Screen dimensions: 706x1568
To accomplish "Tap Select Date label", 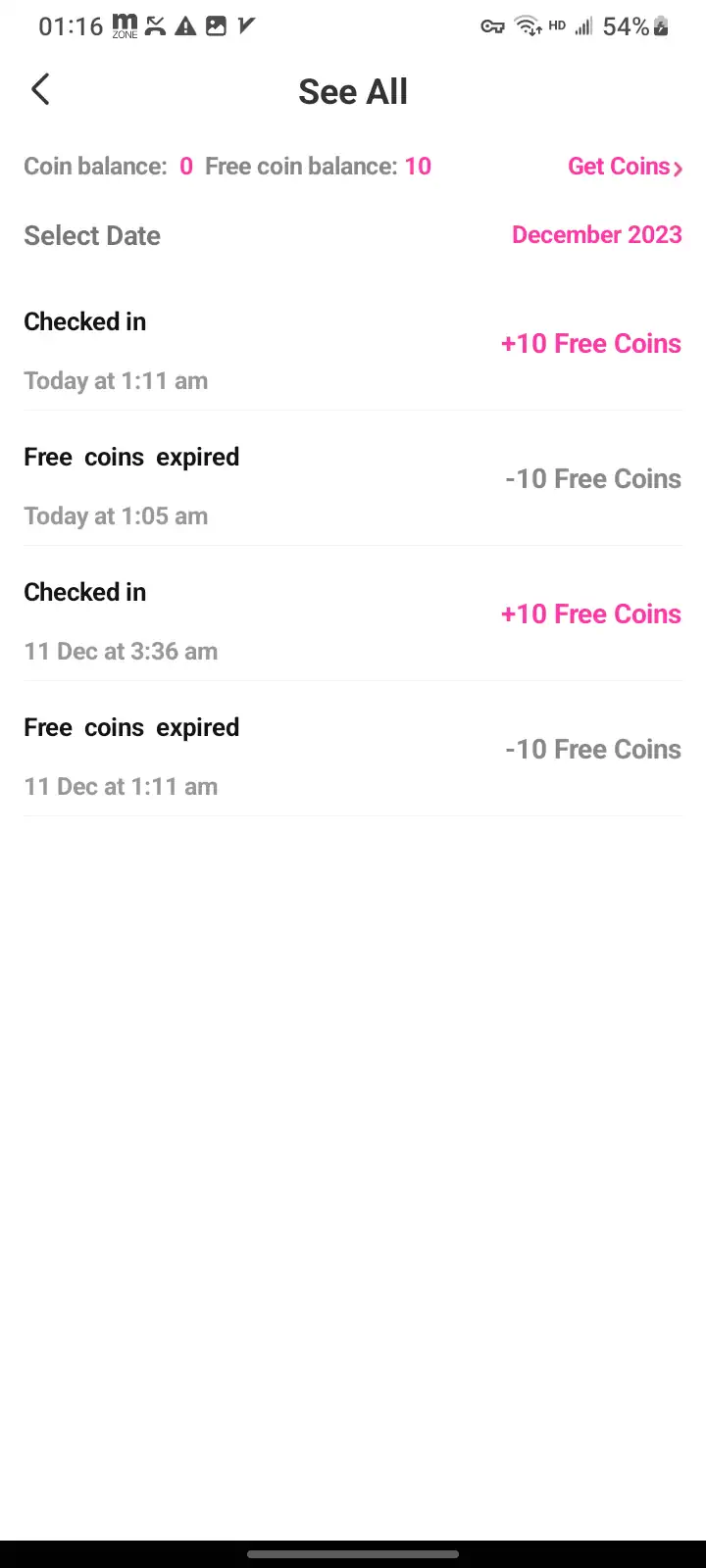I will pos(92,235).
